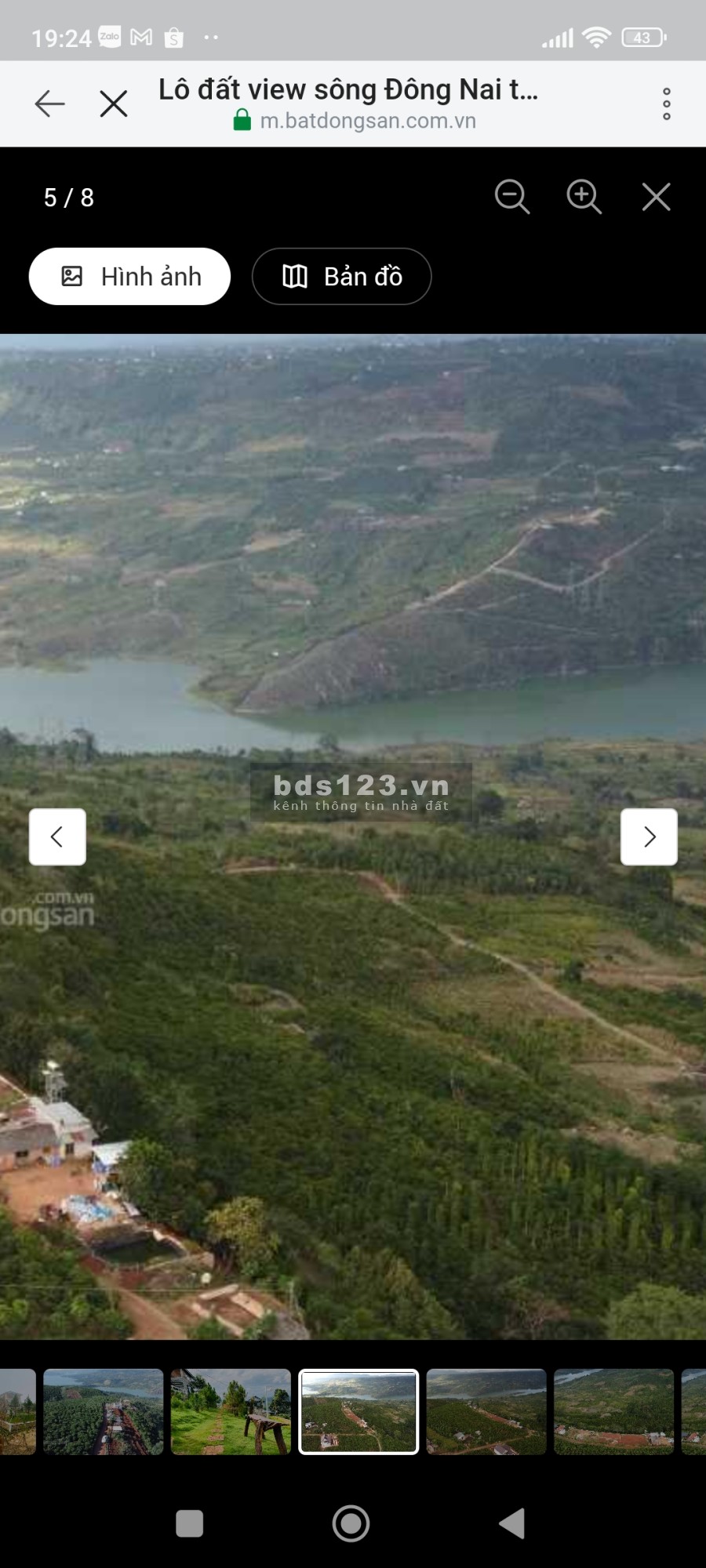The image size is (706, 1568).
Task: Zoom out of the photo
Action: [512, 197]
